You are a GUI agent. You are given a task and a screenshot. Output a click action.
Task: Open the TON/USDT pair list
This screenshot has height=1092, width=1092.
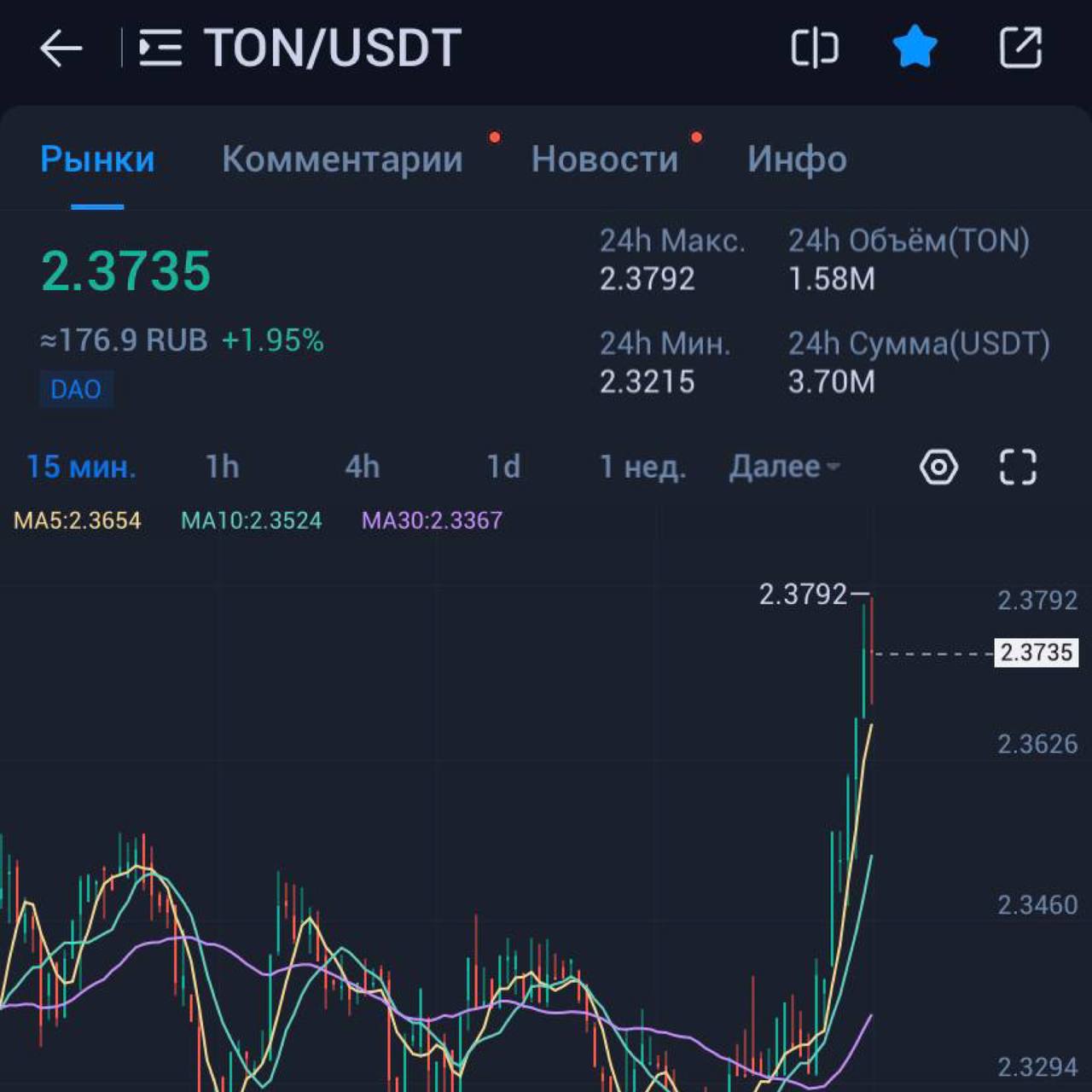(x=161, y=48)
